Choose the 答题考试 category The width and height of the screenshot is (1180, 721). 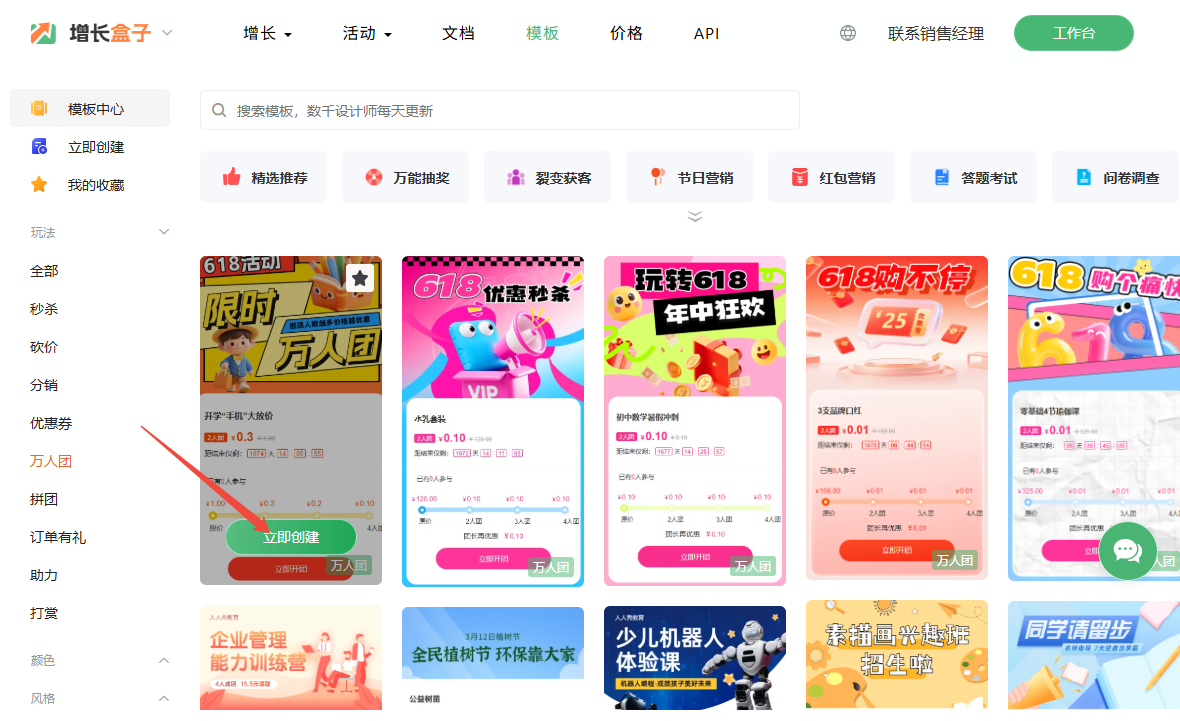click(x=974, y=178)
